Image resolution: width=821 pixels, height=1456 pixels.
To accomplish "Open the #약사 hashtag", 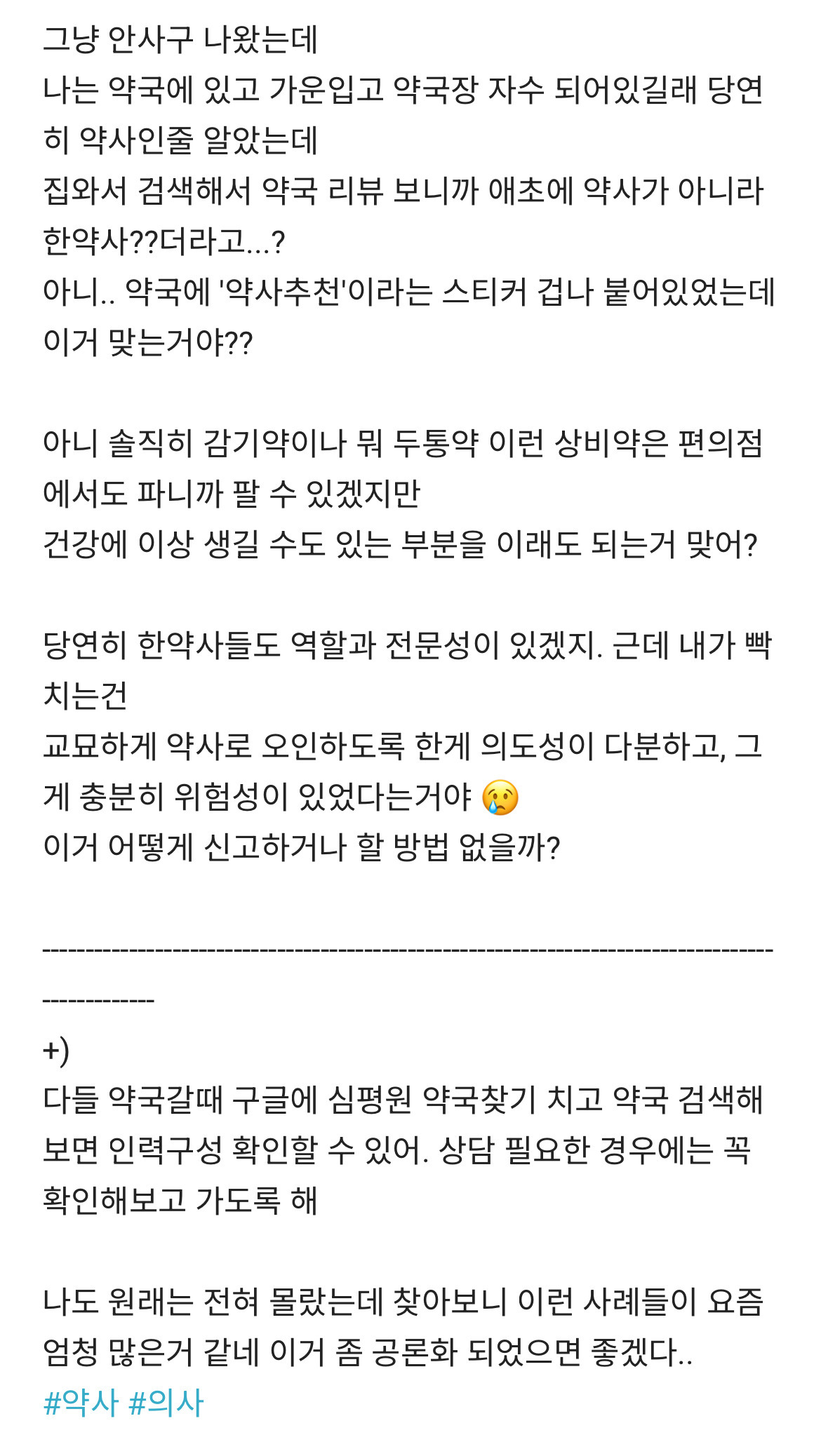I will (x=81, y=1403).
